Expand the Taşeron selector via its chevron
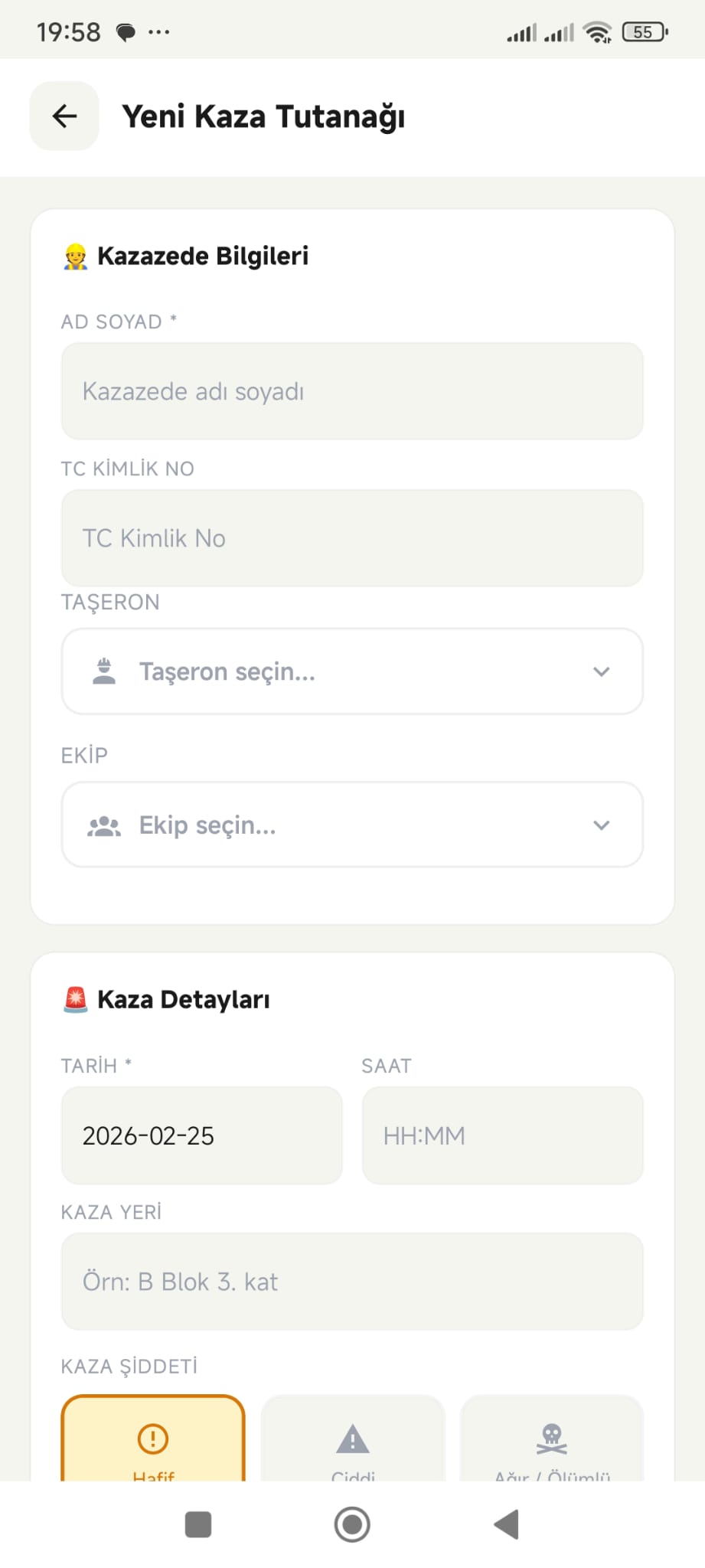This screenshot has width=705, height=1568. click(602, 671)
